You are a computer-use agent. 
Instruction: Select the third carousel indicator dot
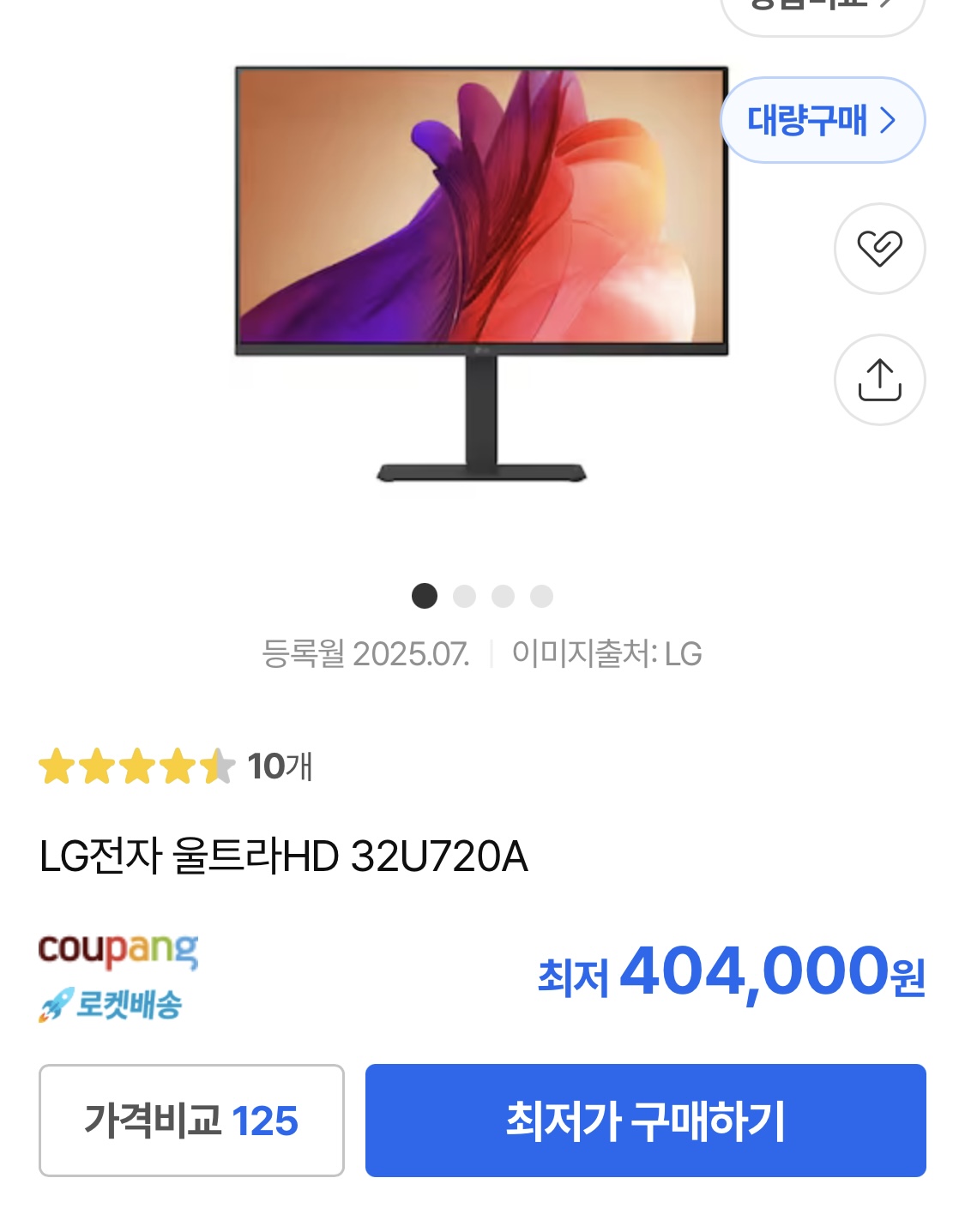[502, 594]
